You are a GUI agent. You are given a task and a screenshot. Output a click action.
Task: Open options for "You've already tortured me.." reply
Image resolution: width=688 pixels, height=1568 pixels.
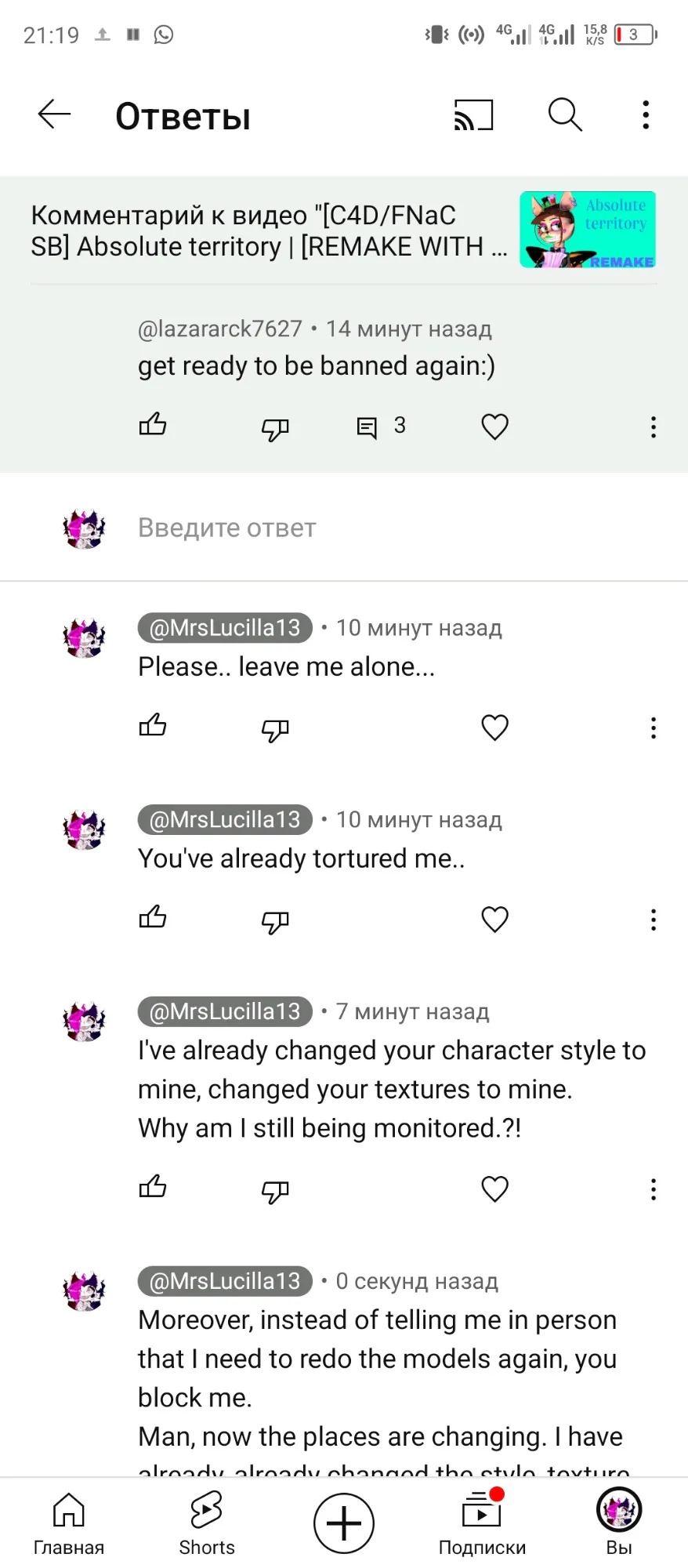pos(653,920)
